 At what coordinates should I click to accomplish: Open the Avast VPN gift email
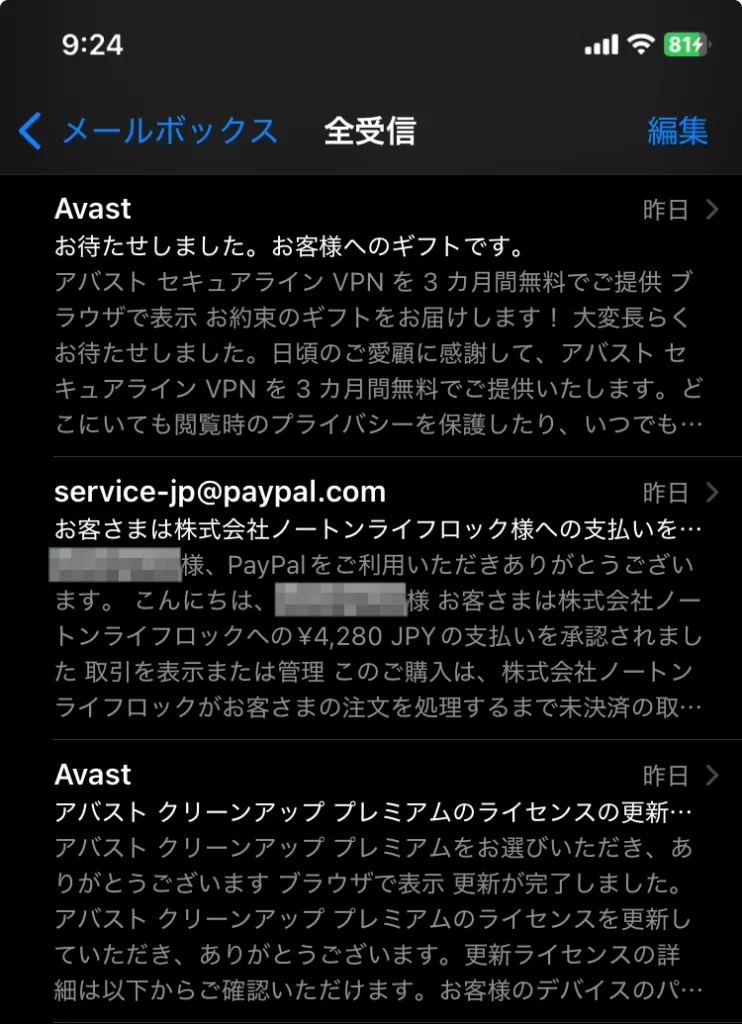(370, 315)
